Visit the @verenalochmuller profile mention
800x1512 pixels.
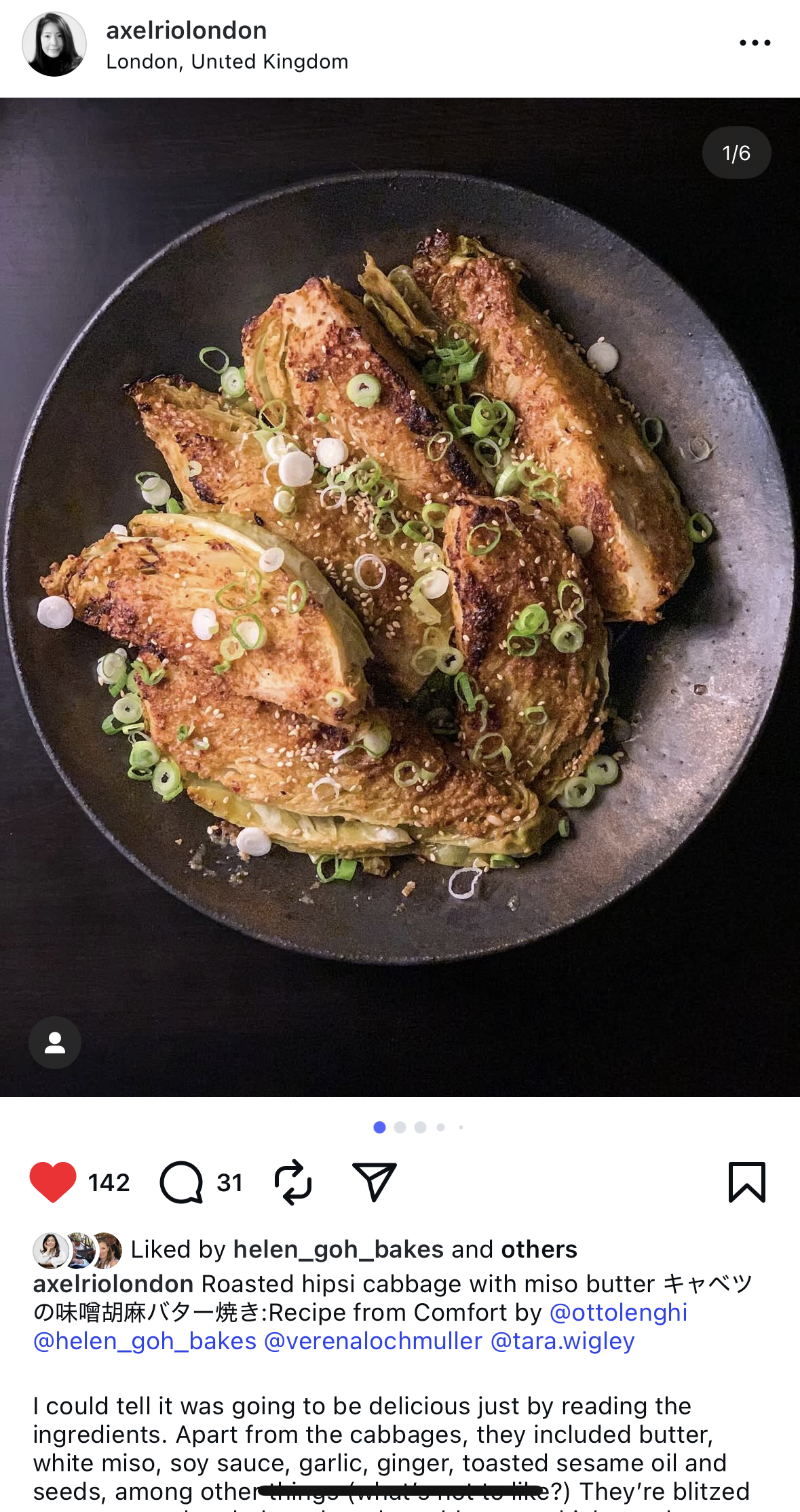pos(373,1341)
